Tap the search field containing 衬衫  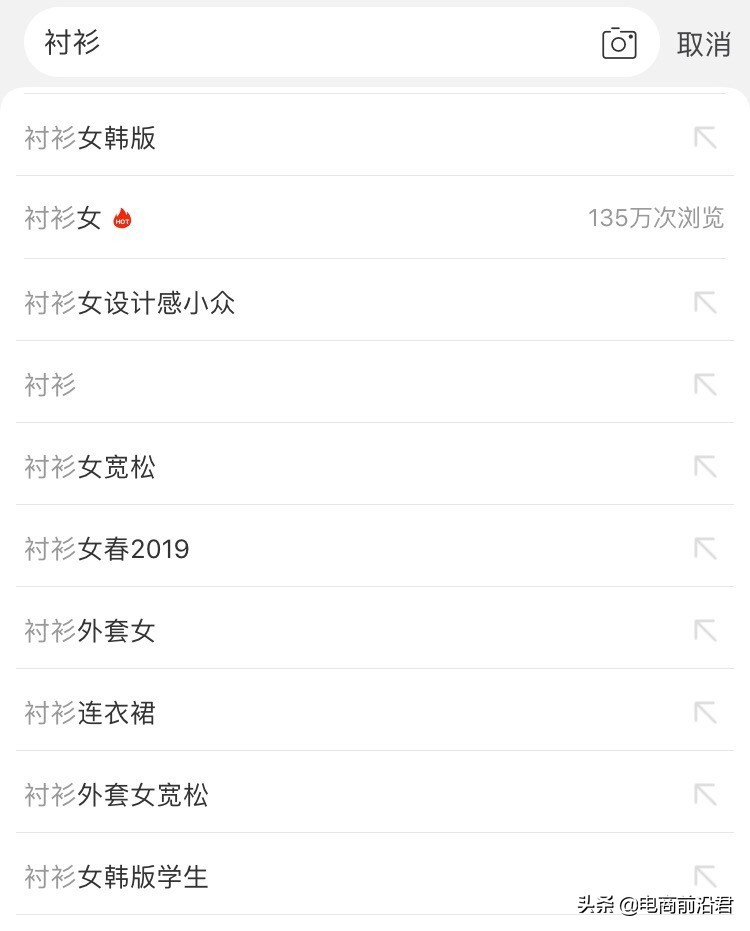[x=300, y=43]
